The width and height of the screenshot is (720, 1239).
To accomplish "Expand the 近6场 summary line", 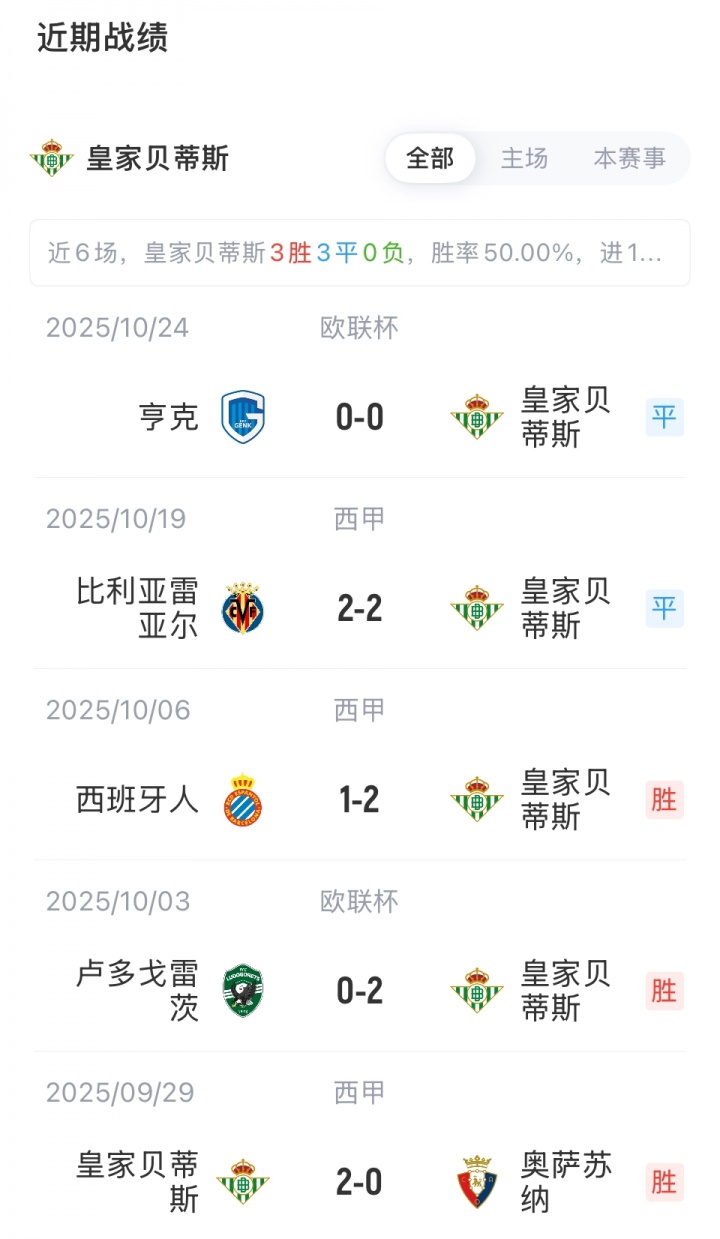I will [360, 253].
